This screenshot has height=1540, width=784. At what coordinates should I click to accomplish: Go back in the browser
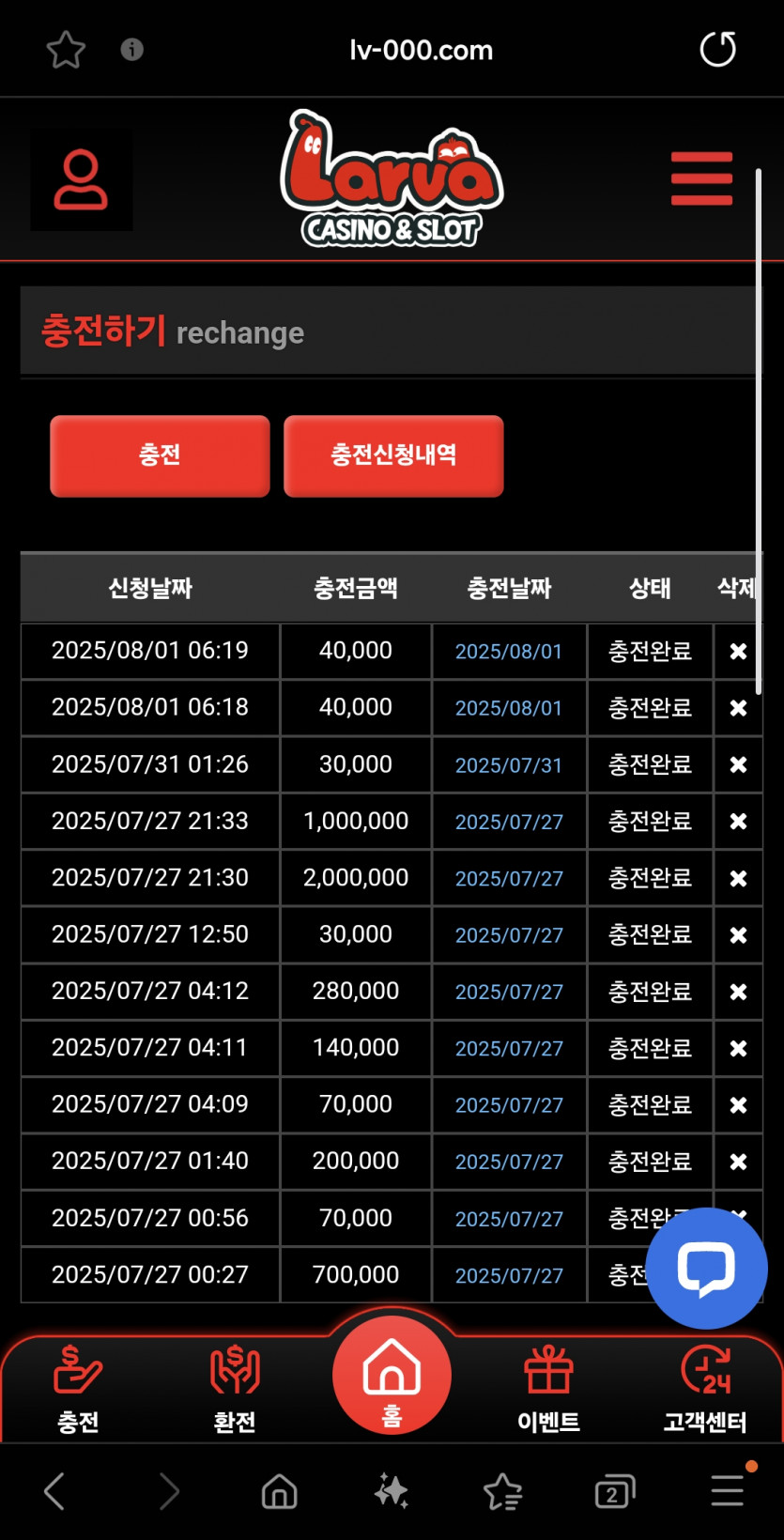coord(54,1491)
